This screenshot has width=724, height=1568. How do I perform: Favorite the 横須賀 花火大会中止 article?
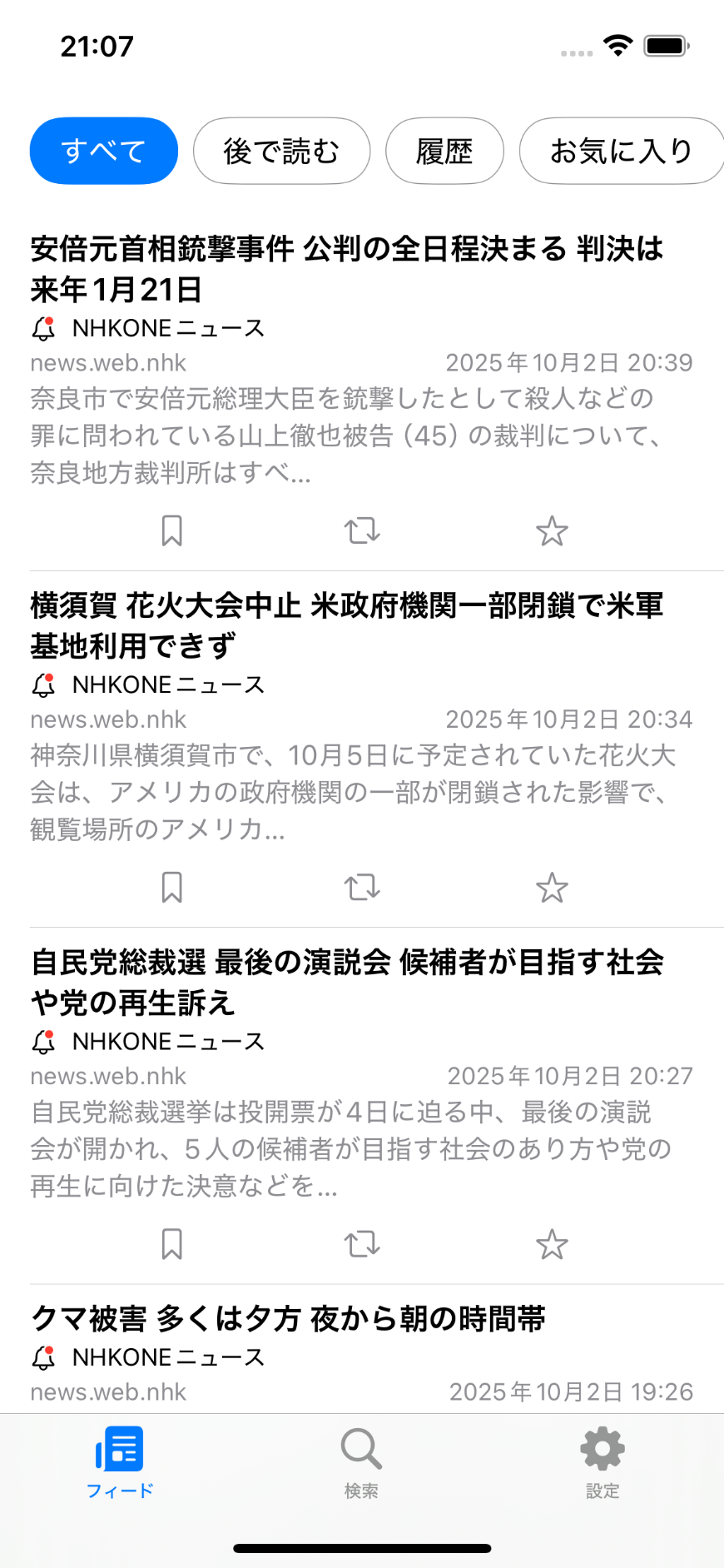pyautogui.click(x=552, y=887)
